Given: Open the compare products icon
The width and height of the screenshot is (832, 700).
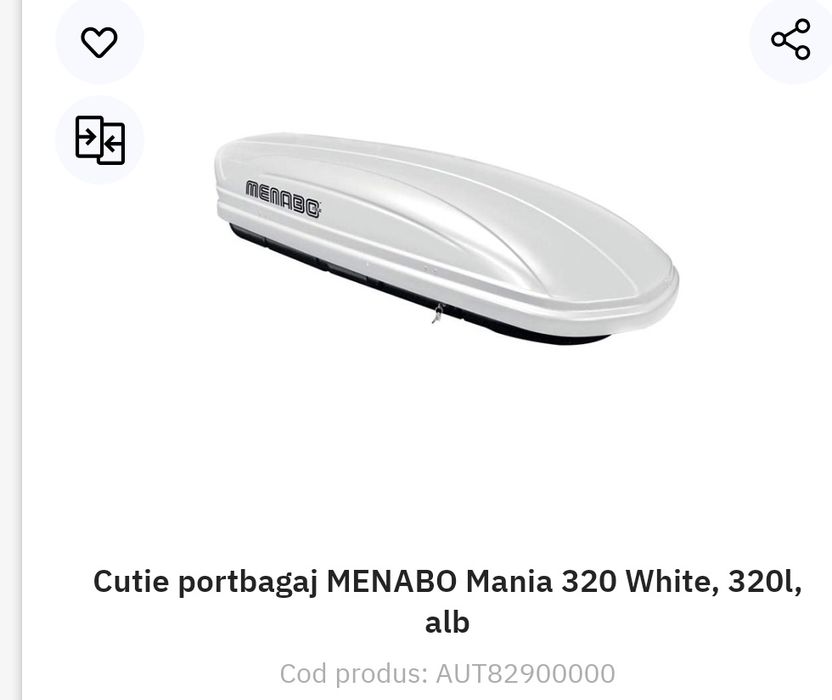Looking at the screenshot, I should click(100, 140).
